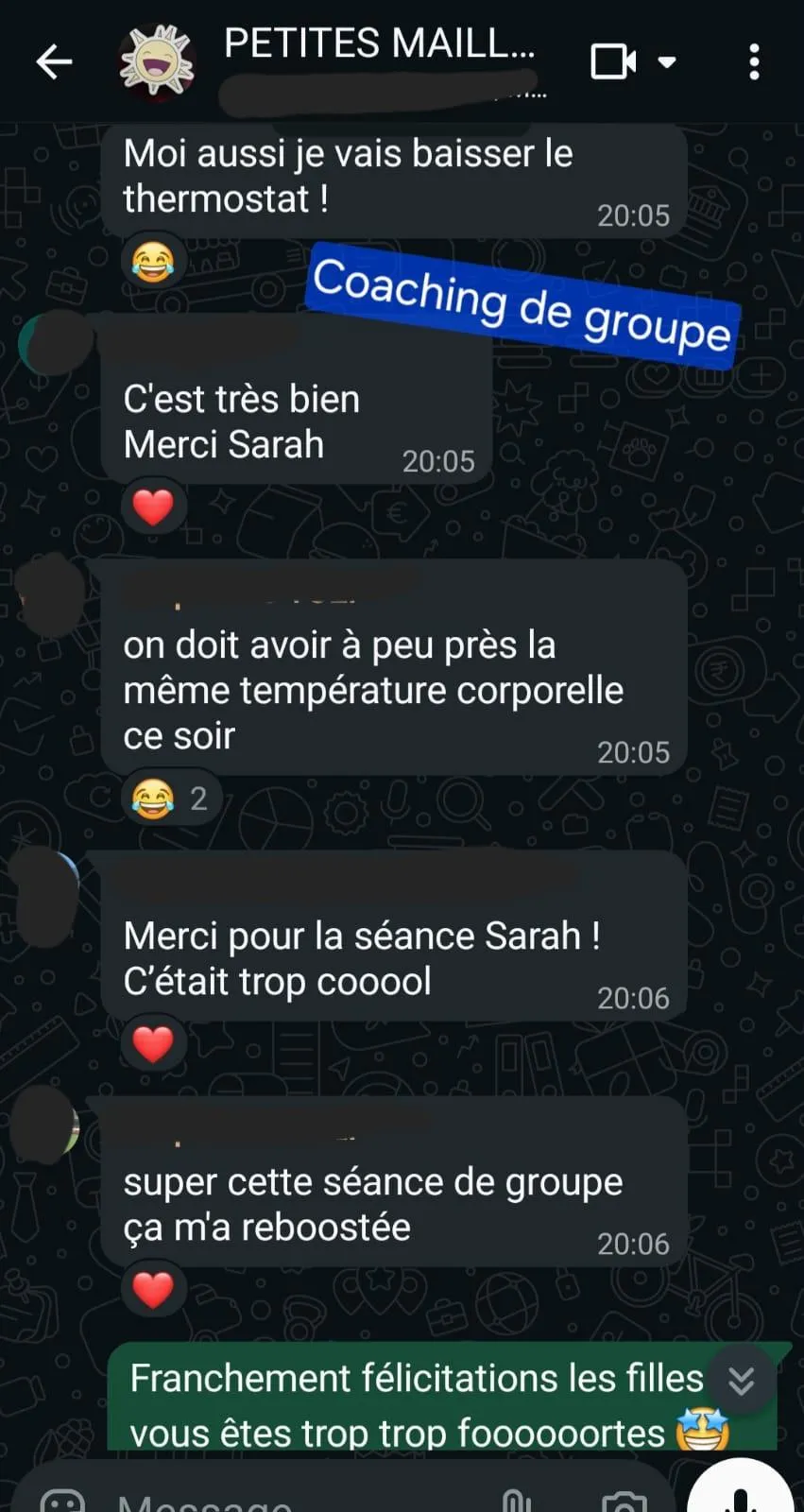This screenshot has width=804, height=1512.
Task: Focus the Message text field
Action: coord(283,1501)
